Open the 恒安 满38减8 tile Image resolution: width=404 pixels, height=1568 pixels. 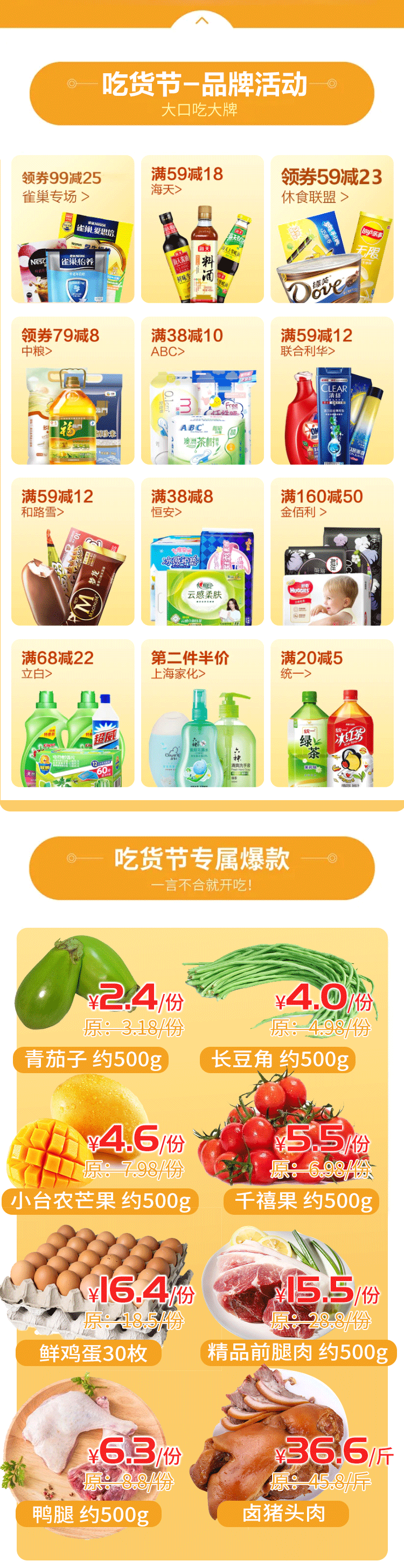(203, 551)
